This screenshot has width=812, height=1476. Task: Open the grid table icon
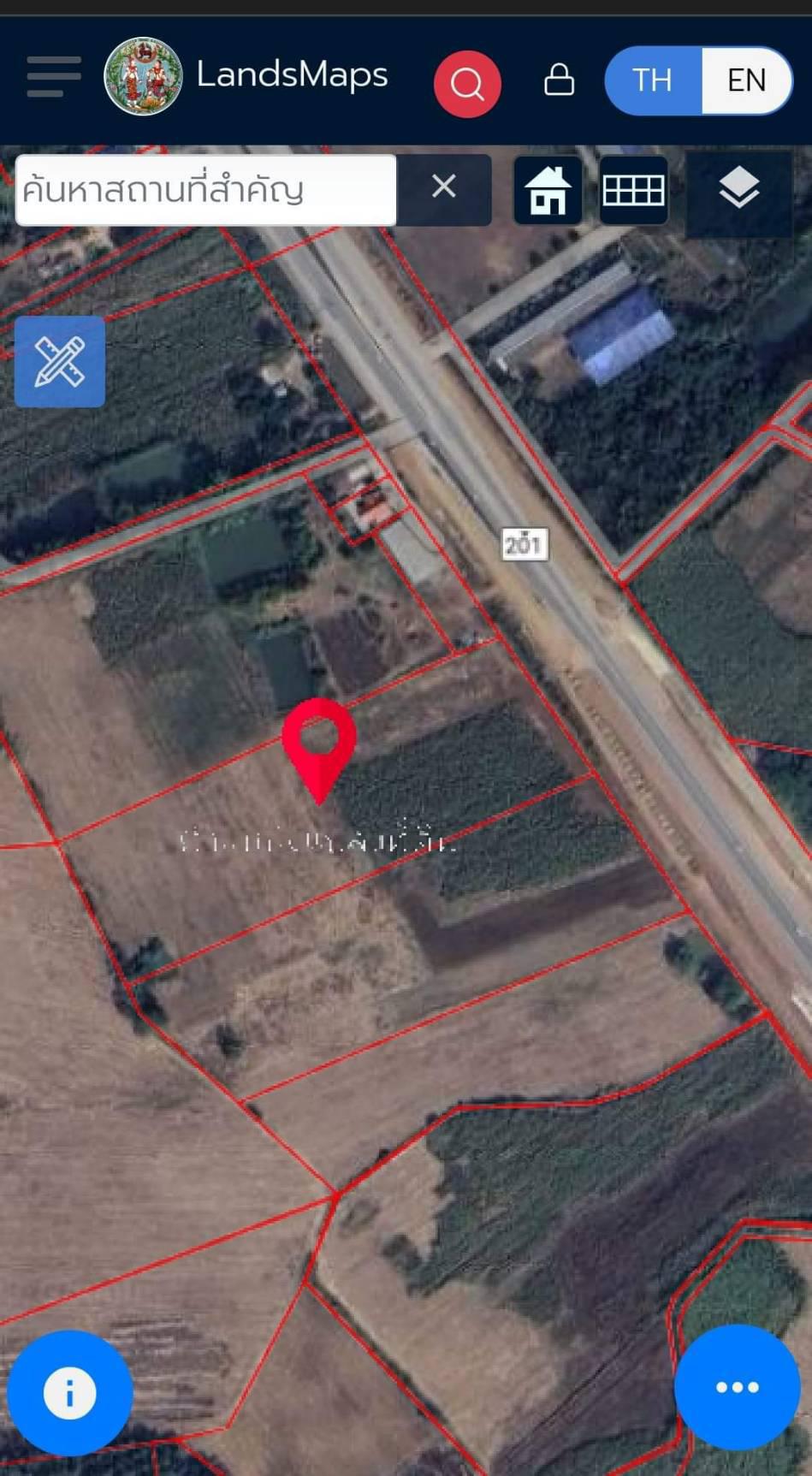point(633,190)
